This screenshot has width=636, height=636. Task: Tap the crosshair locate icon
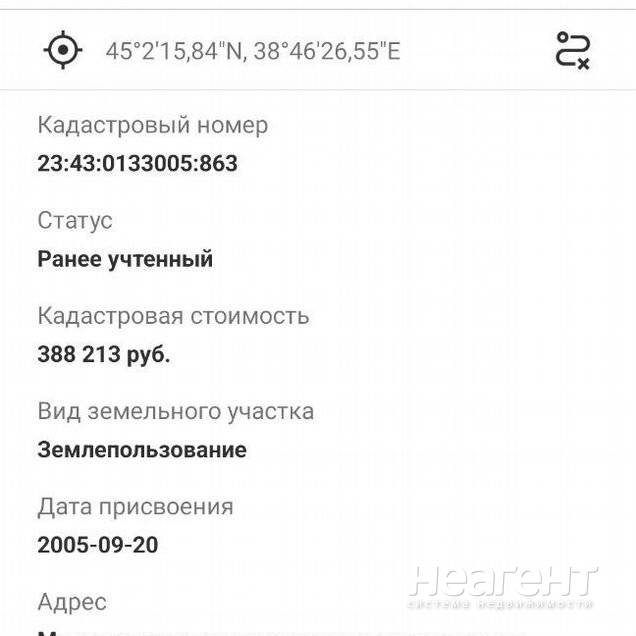tap(62, 49)
